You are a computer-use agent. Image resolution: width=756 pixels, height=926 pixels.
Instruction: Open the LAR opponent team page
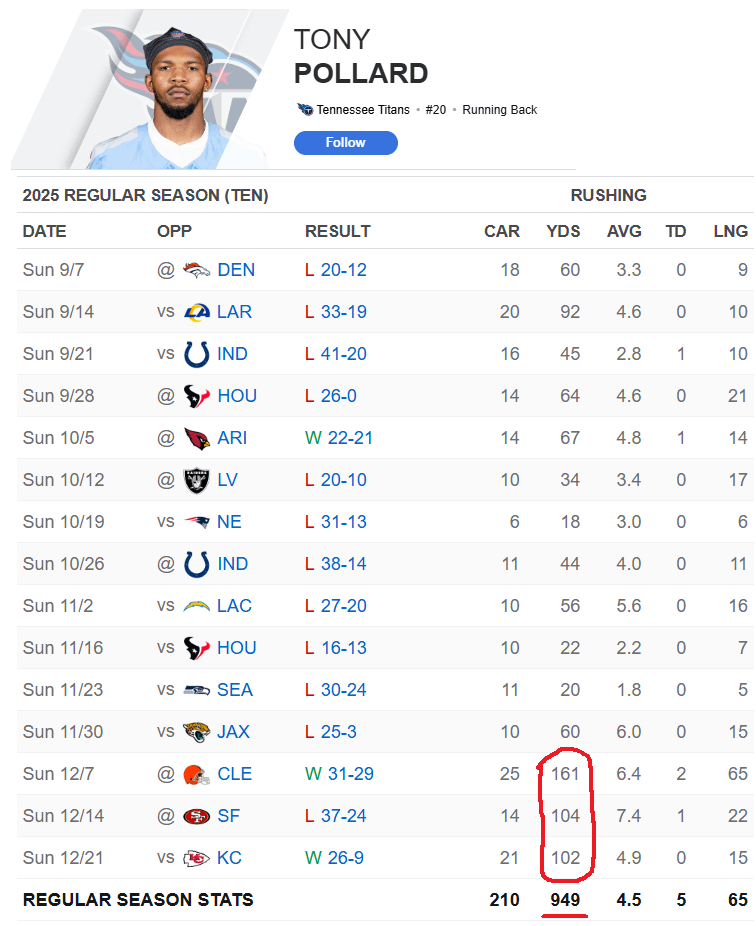pyautogui.click(x=234, y=312)
